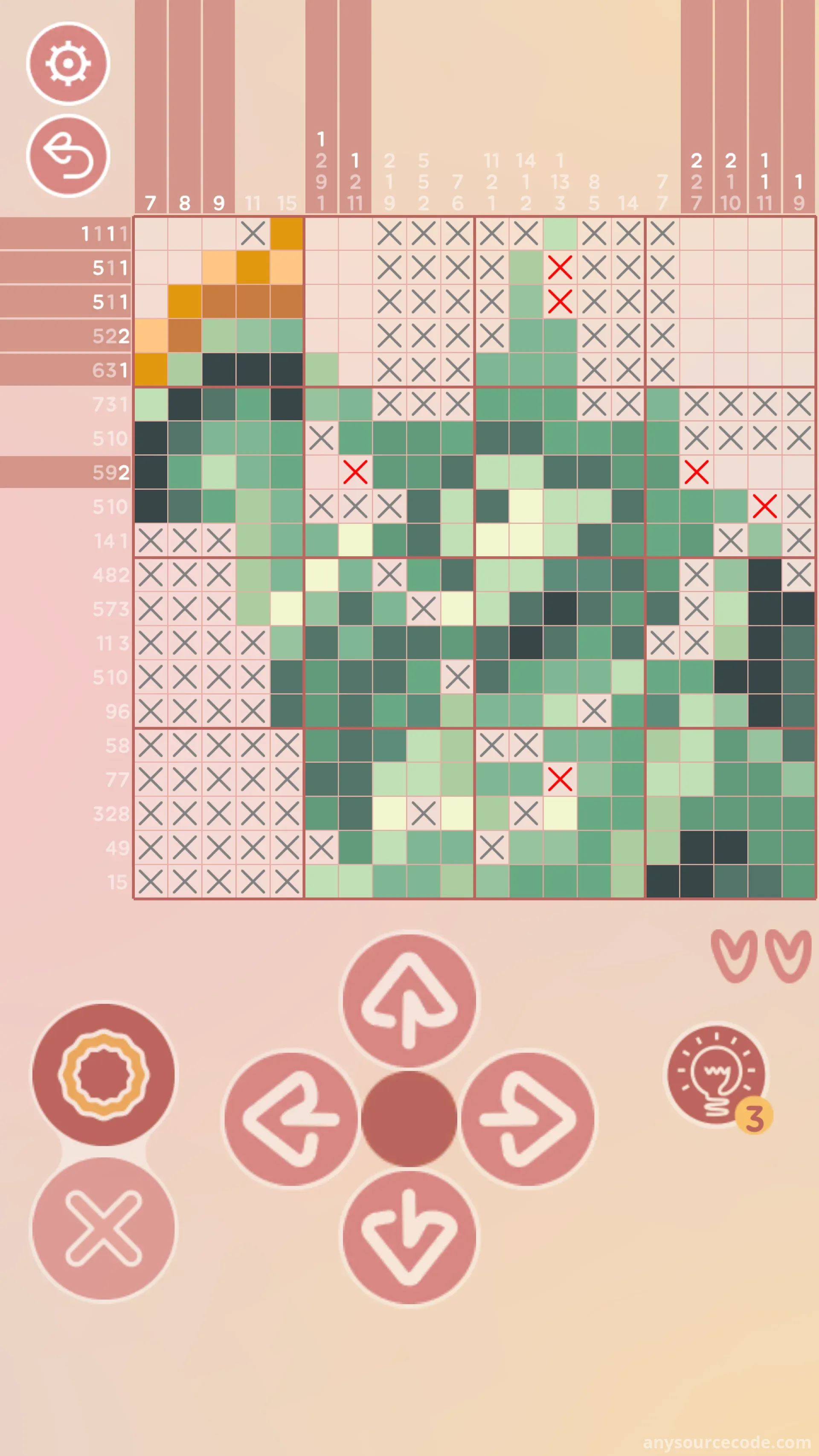Select the fill-cell tool

[x=103, y=1074]
